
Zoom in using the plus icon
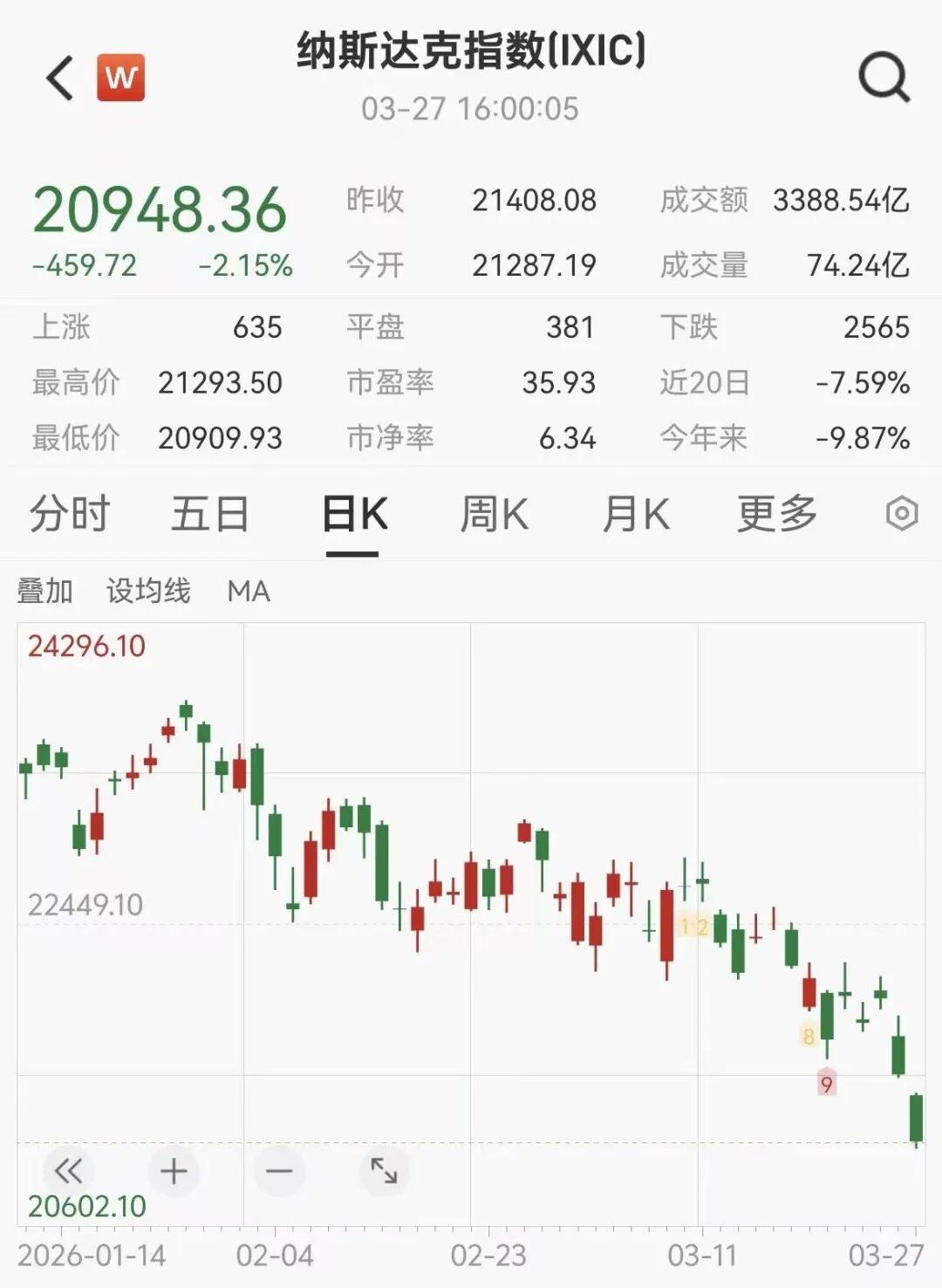tap(171, 1171)
